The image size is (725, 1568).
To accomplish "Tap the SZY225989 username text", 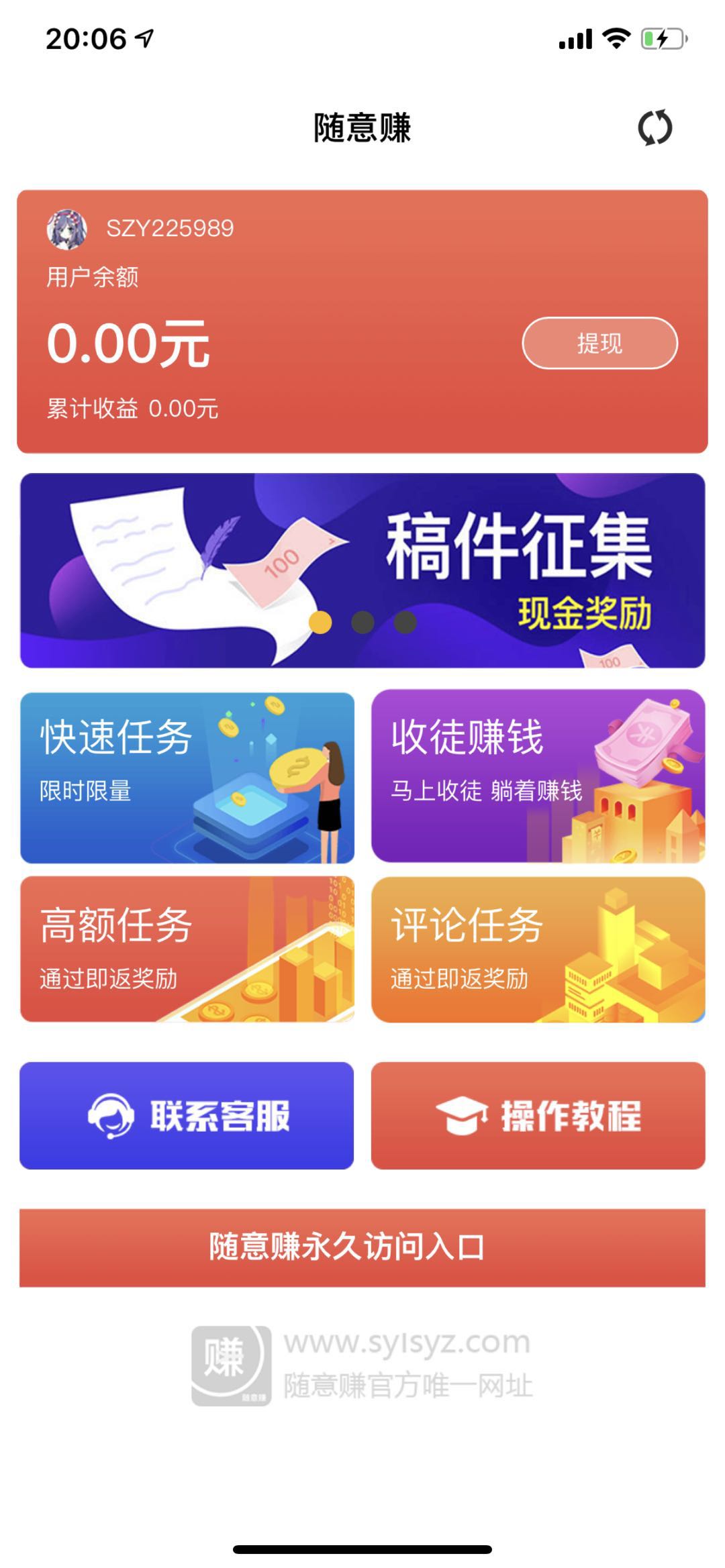I will [168, 228].
